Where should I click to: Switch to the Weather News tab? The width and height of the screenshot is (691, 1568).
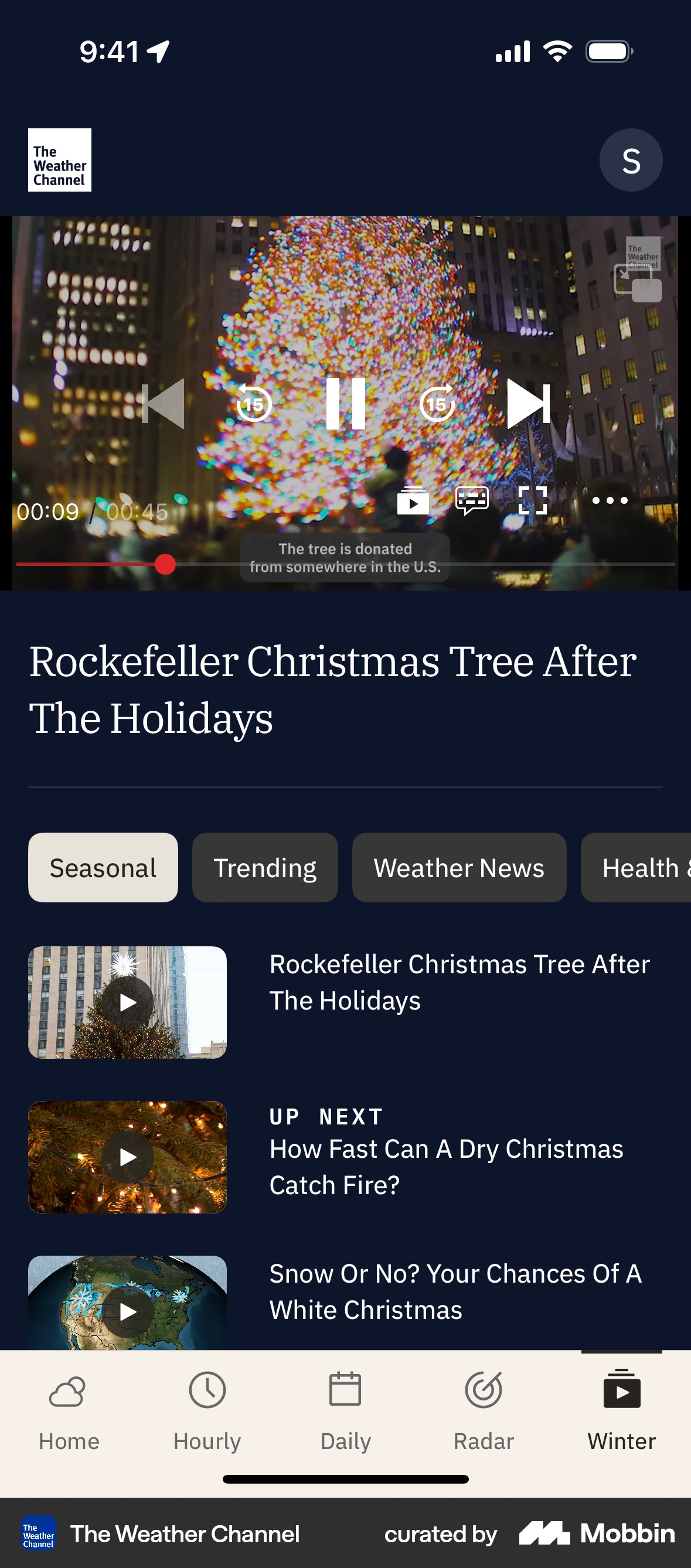[458, 867]
